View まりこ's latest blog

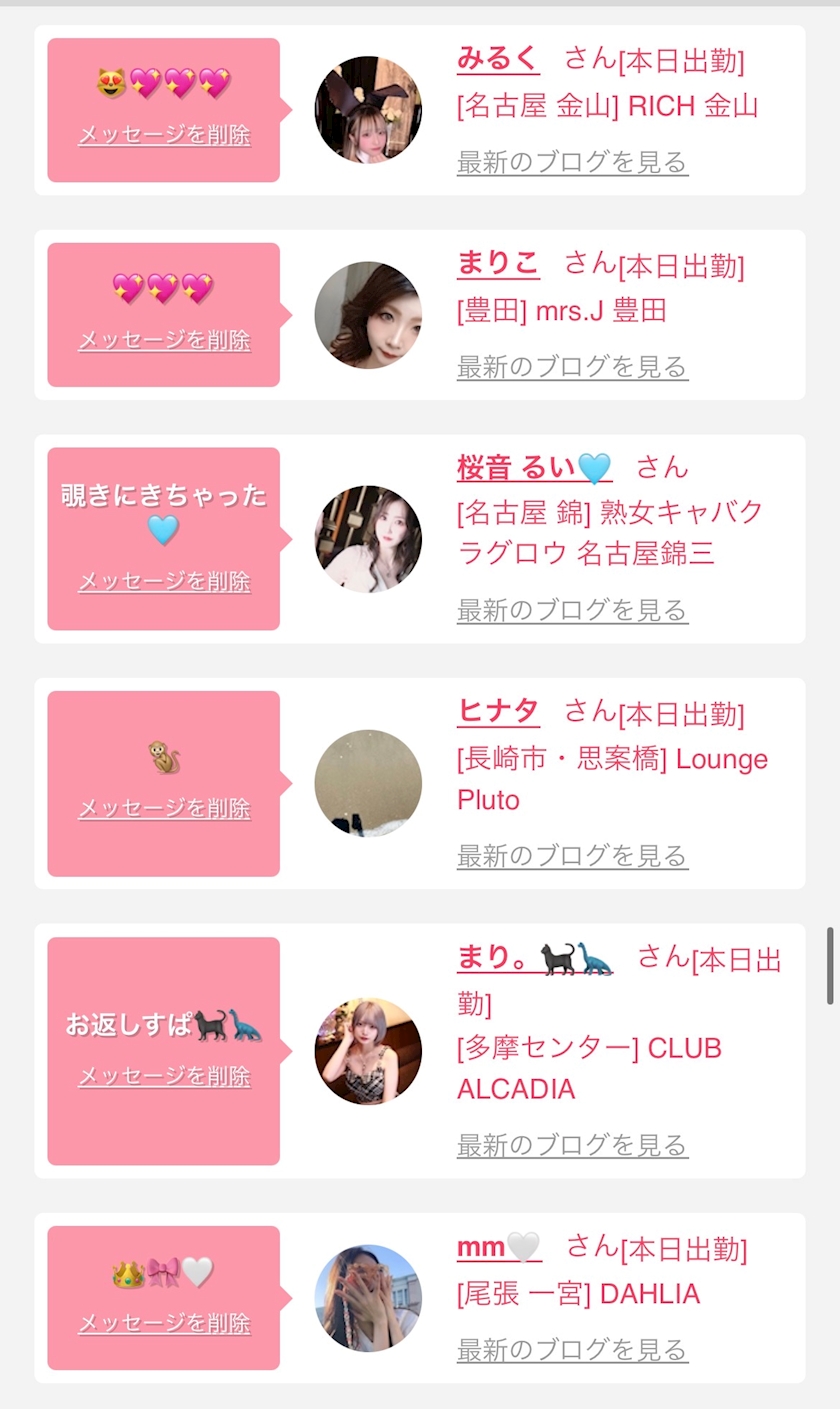click(x=572, y=367)
